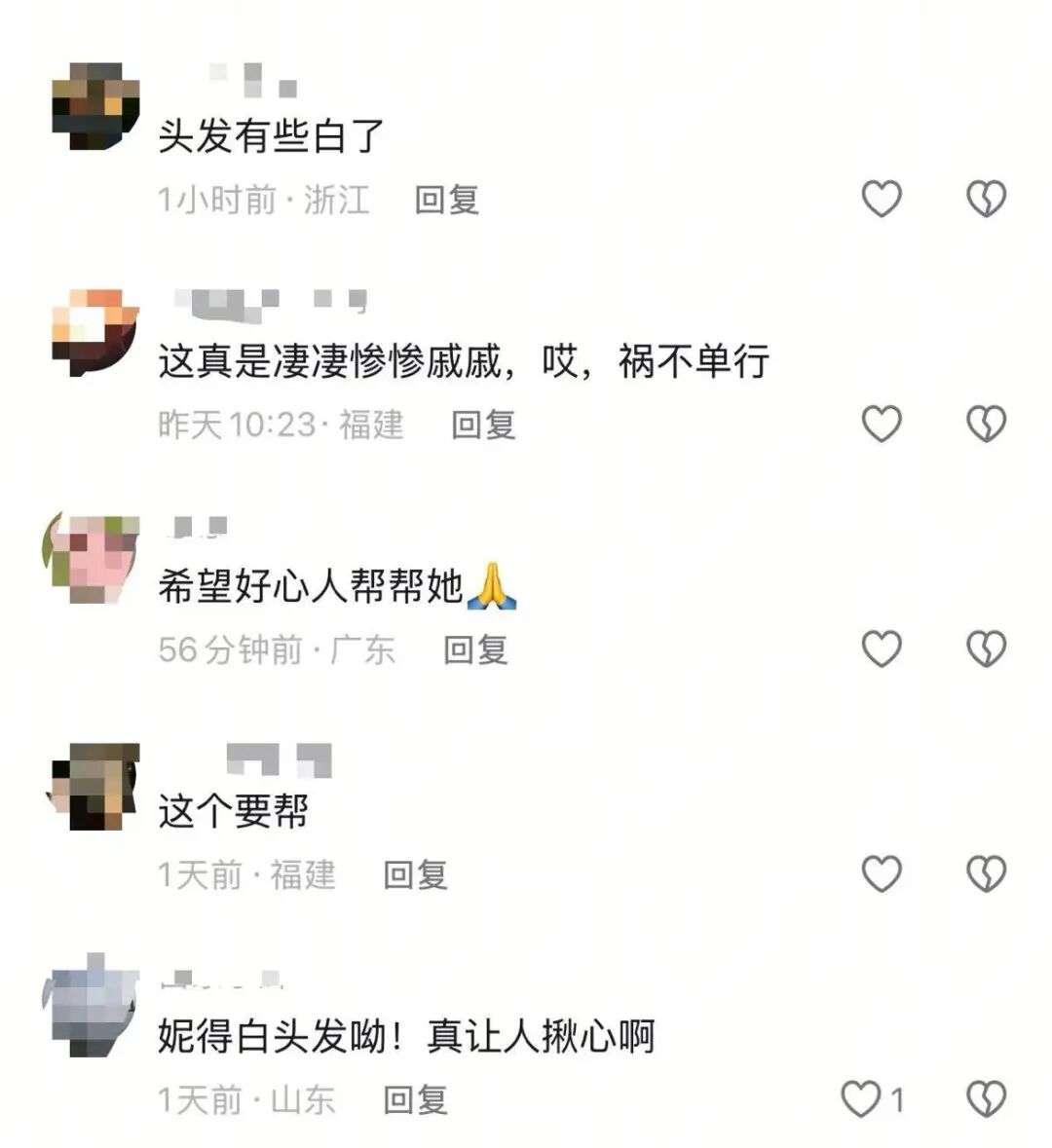1052x1148 pixels.
Task: Open avatar of "头发有些白了" commenter
Action: 94,107
